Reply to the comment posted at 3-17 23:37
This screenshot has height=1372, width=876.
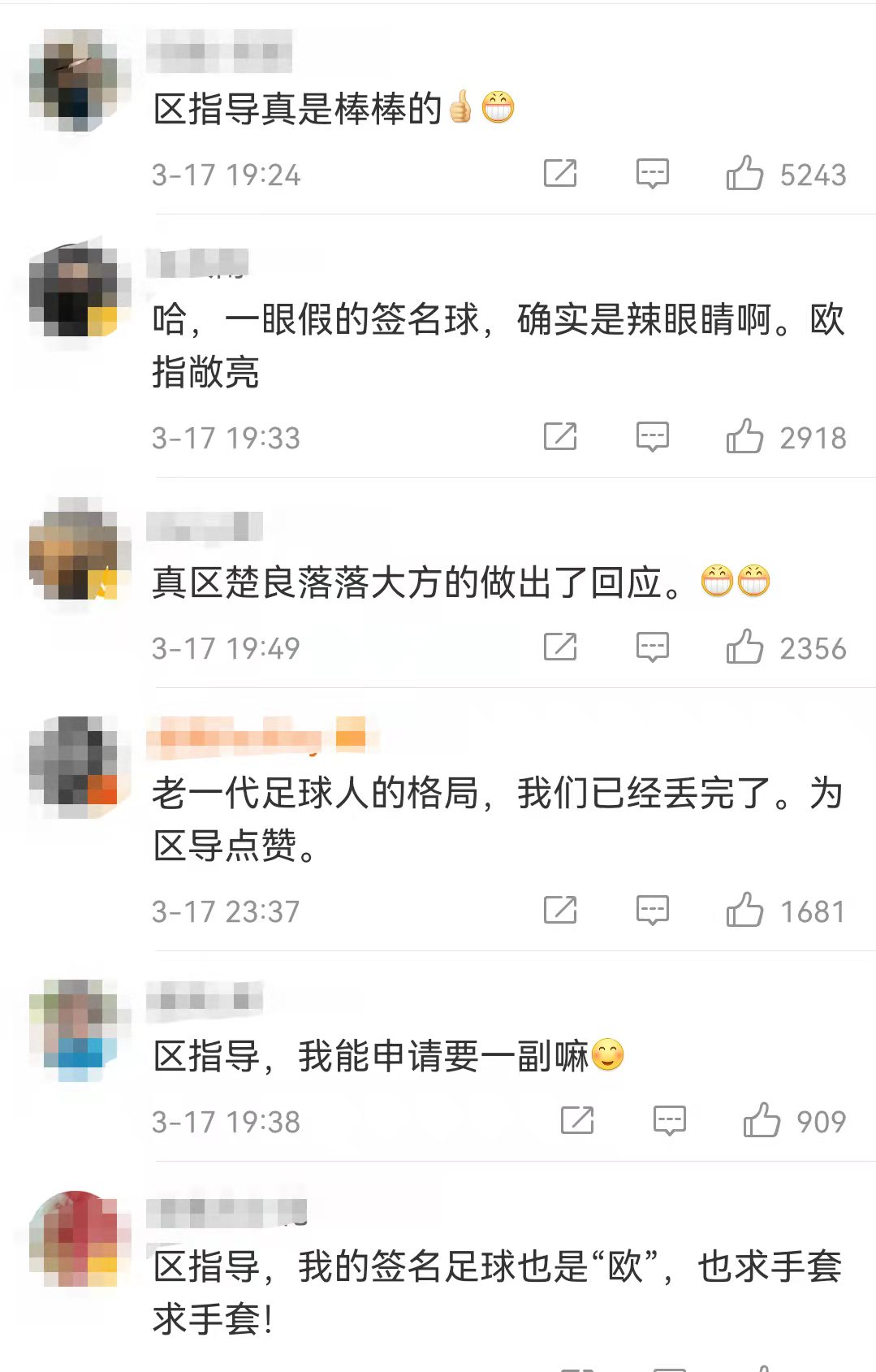coord(652,911)
